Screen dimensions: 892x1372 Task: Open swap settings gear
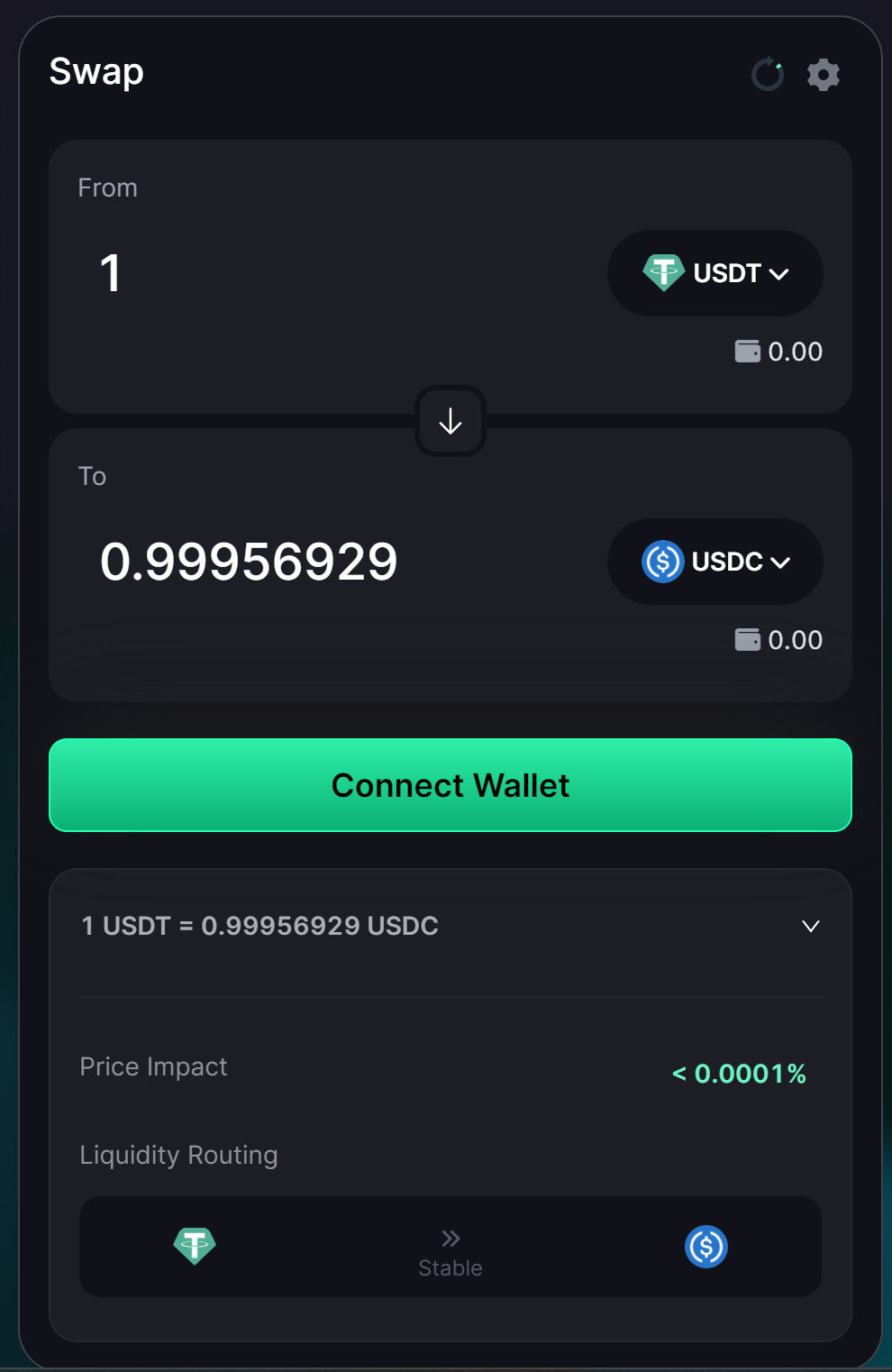point(824,74)
